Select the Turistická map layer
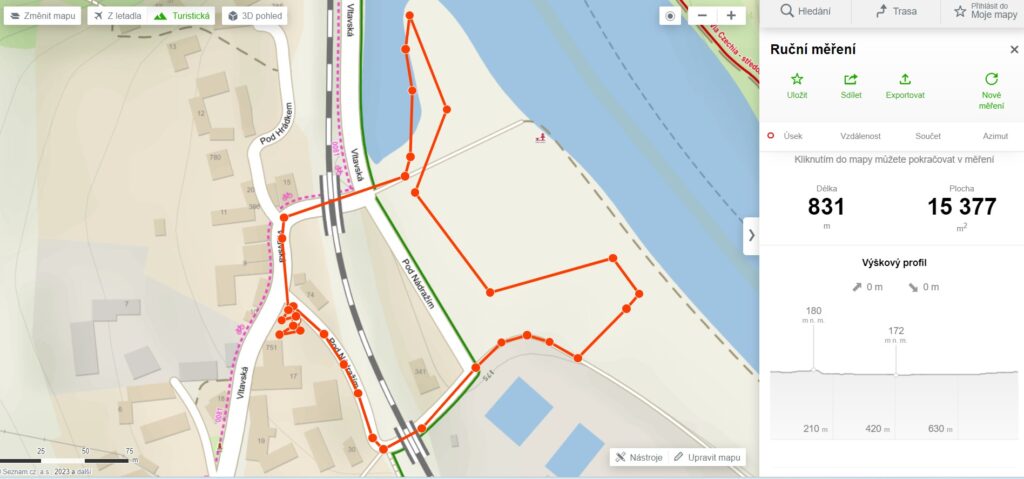This screenshot has width=1024, height=479. pyautogui.click(x=182, y=16)
